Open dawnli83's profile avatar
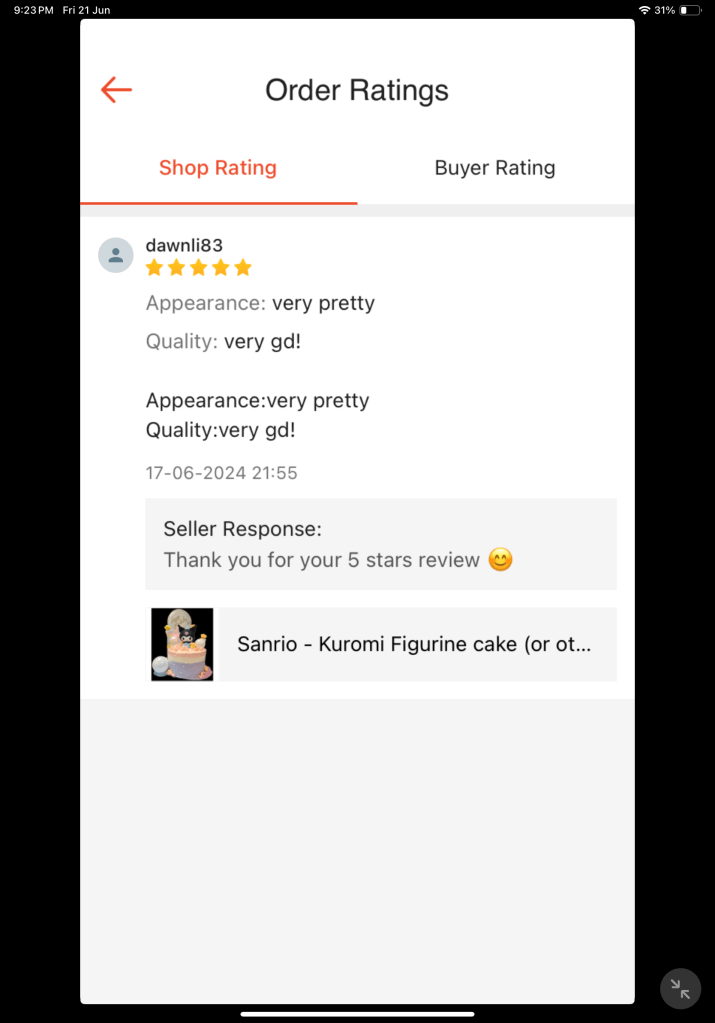The height and width of the screenshot is (1023, 715). click(x=116, y=255)
